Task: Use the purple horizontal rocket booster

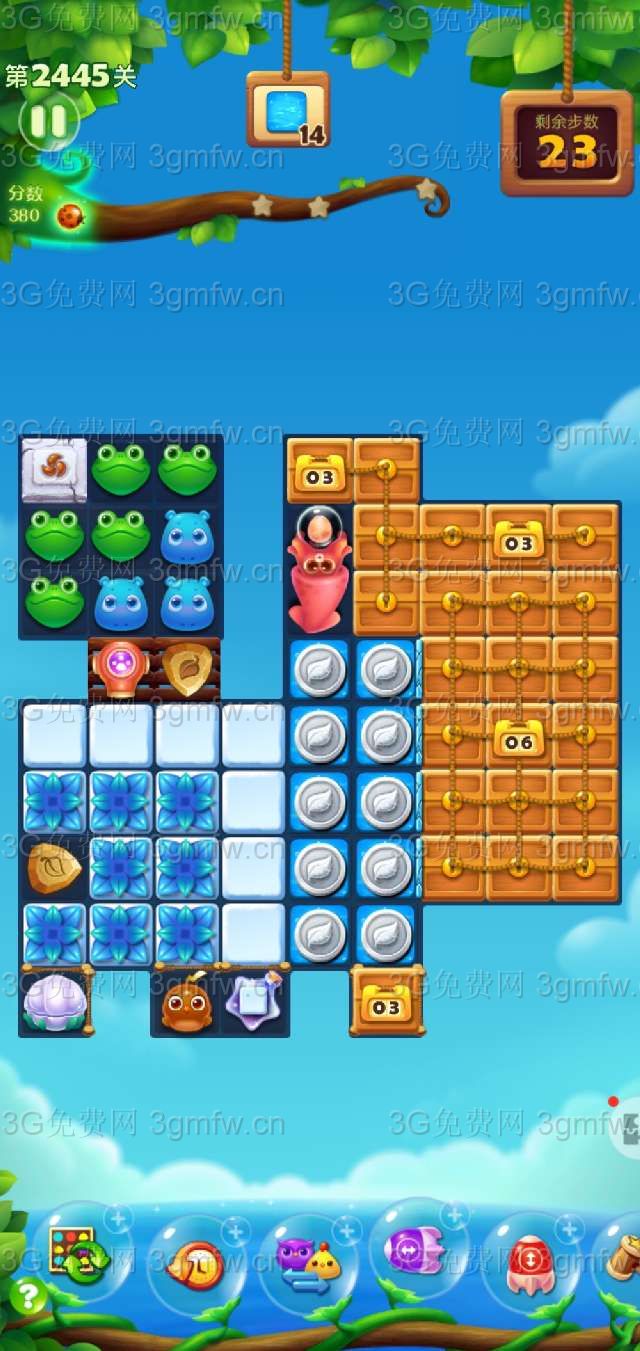Action: tap(416, 1250)
